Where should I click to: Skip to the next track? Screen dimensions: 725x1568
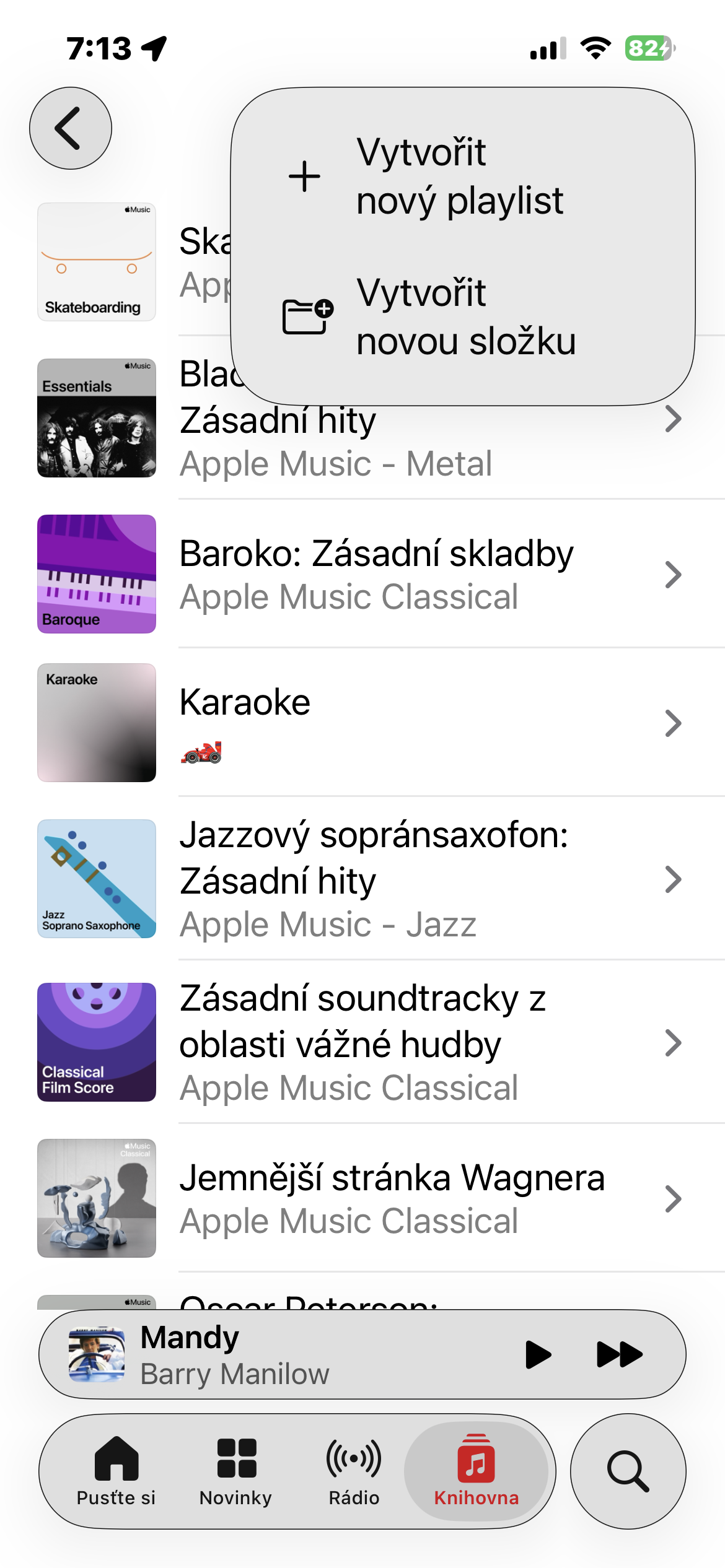coord(619,1354)
